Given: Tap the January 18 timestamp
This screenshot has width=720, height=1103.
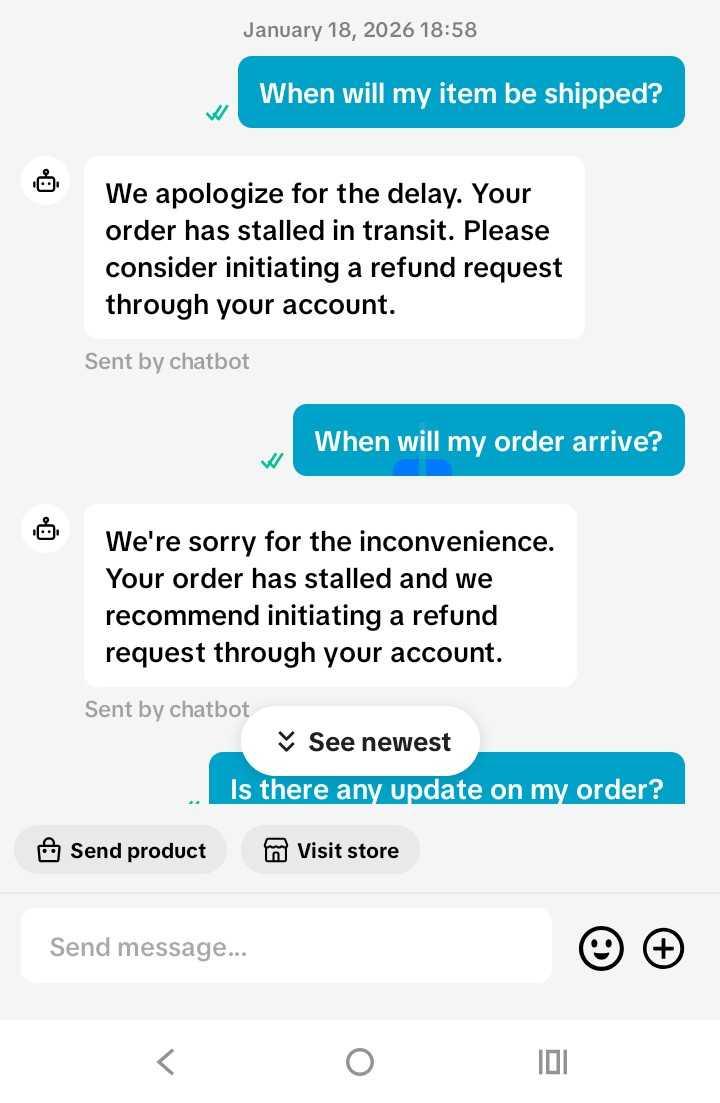Looking at the screenshot, I should point(360,29).
